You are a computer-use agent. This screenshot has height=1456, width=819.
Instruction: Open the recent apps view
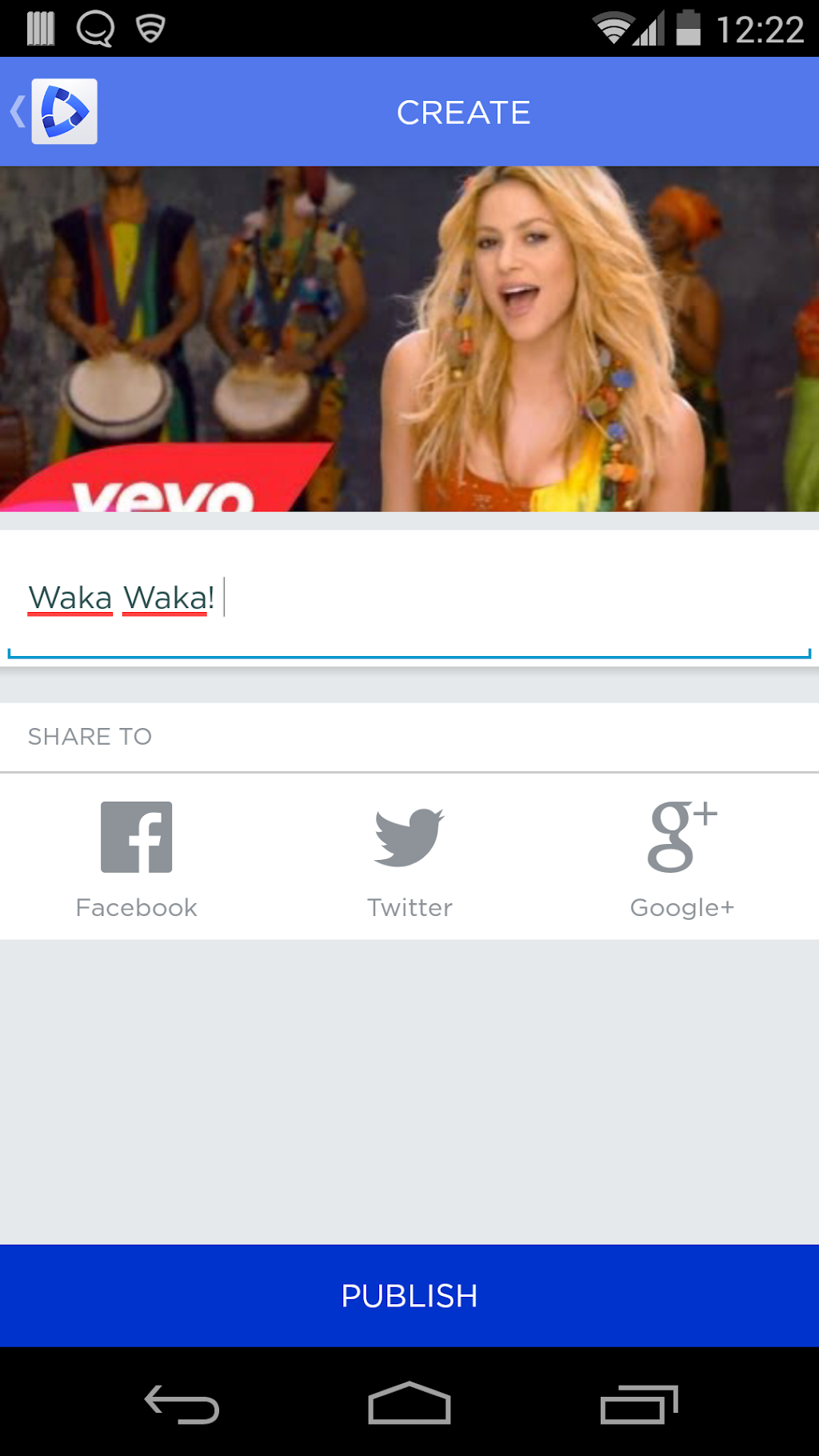(x=638, y=1404)
